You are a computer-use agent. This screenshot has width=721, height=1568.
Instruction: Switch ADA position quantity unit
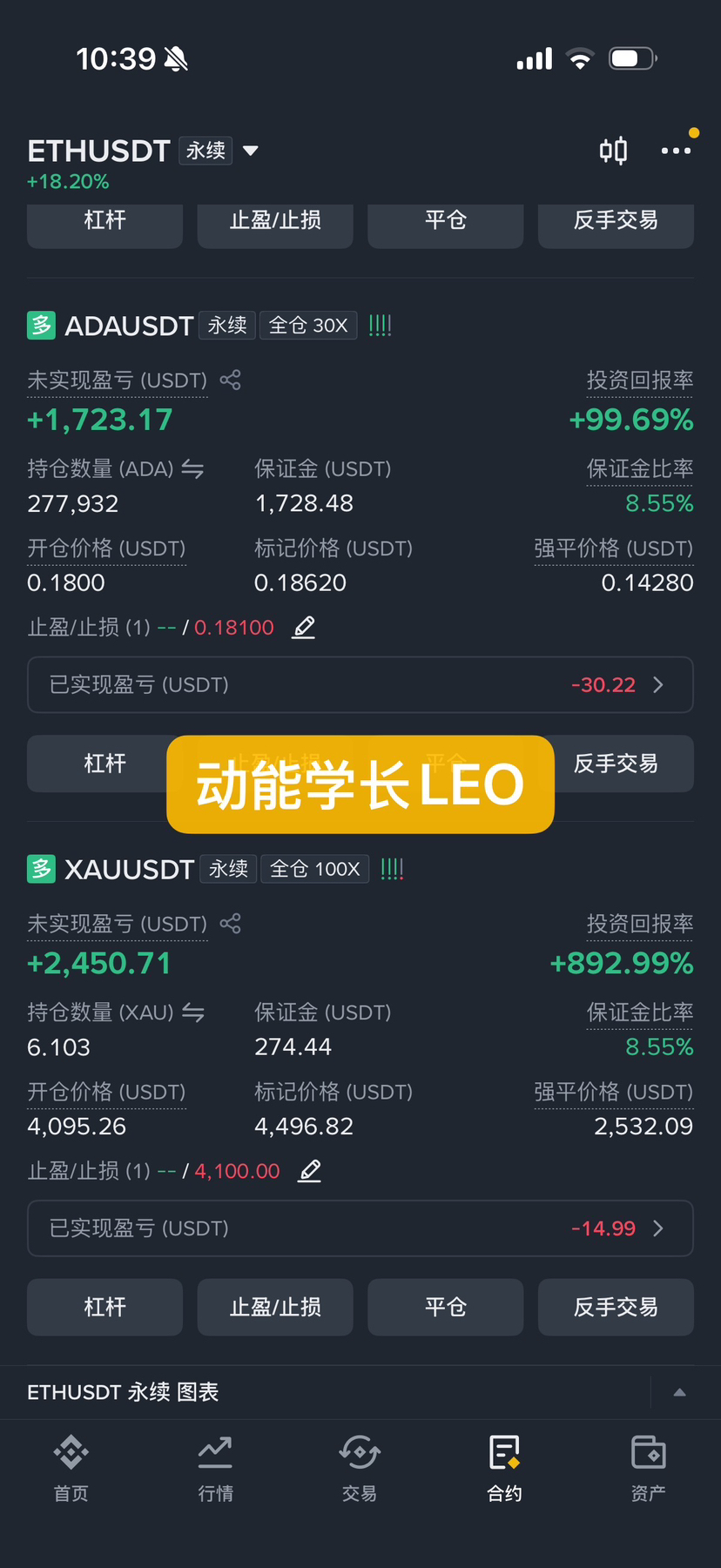[x=192, y=469]
